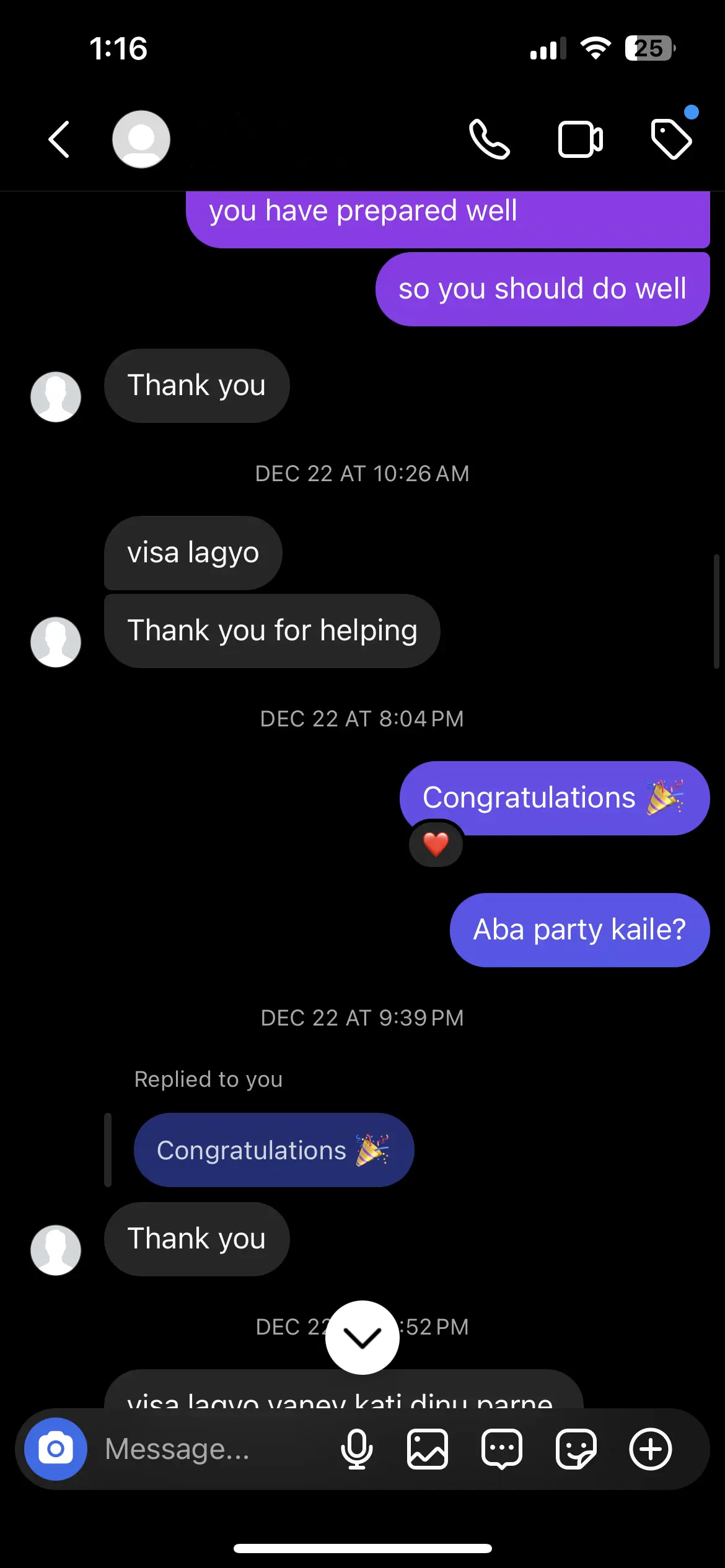Open more options plus icon
Screen dimensions: 725x1568
pos(651,1449)
